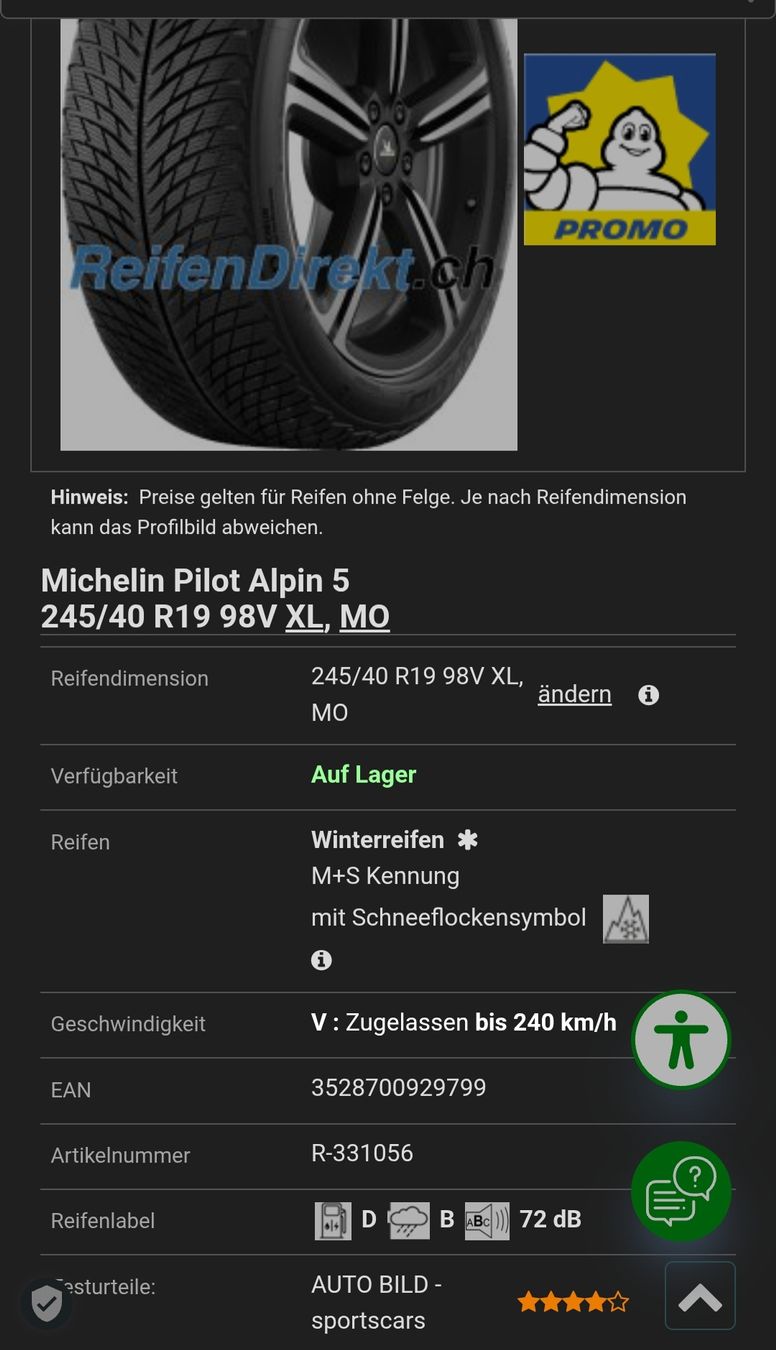Open the accessibility options button
776x1350 pixels.
(681, 1040)
